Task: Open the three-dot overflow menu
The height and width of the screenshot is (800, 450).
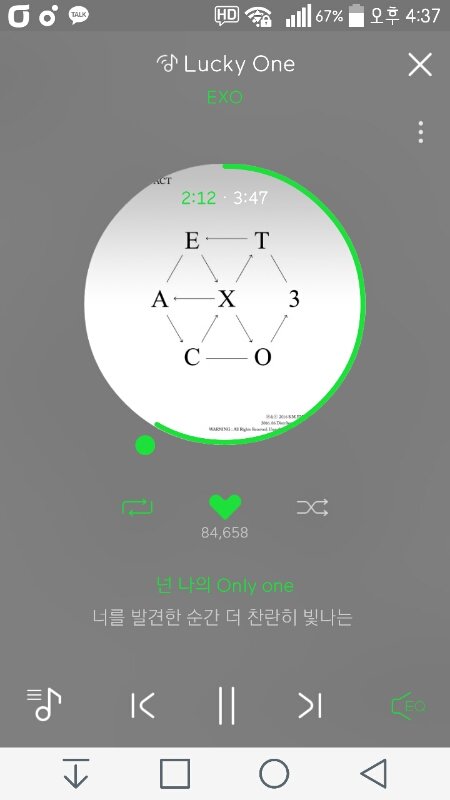Action: (420, 132)
